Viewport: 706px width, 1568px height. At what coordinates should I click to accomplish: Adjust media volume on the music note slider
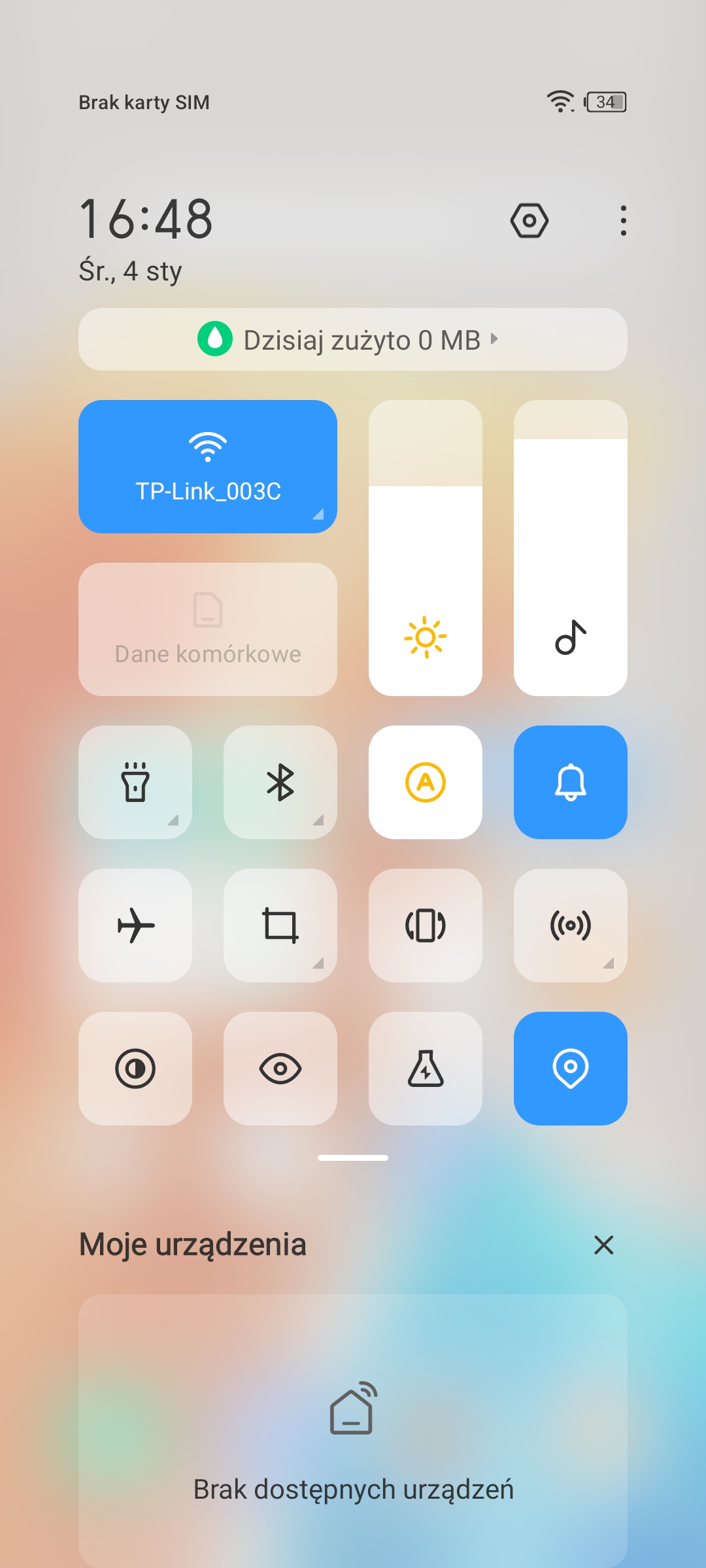click(x=571, y=548)
